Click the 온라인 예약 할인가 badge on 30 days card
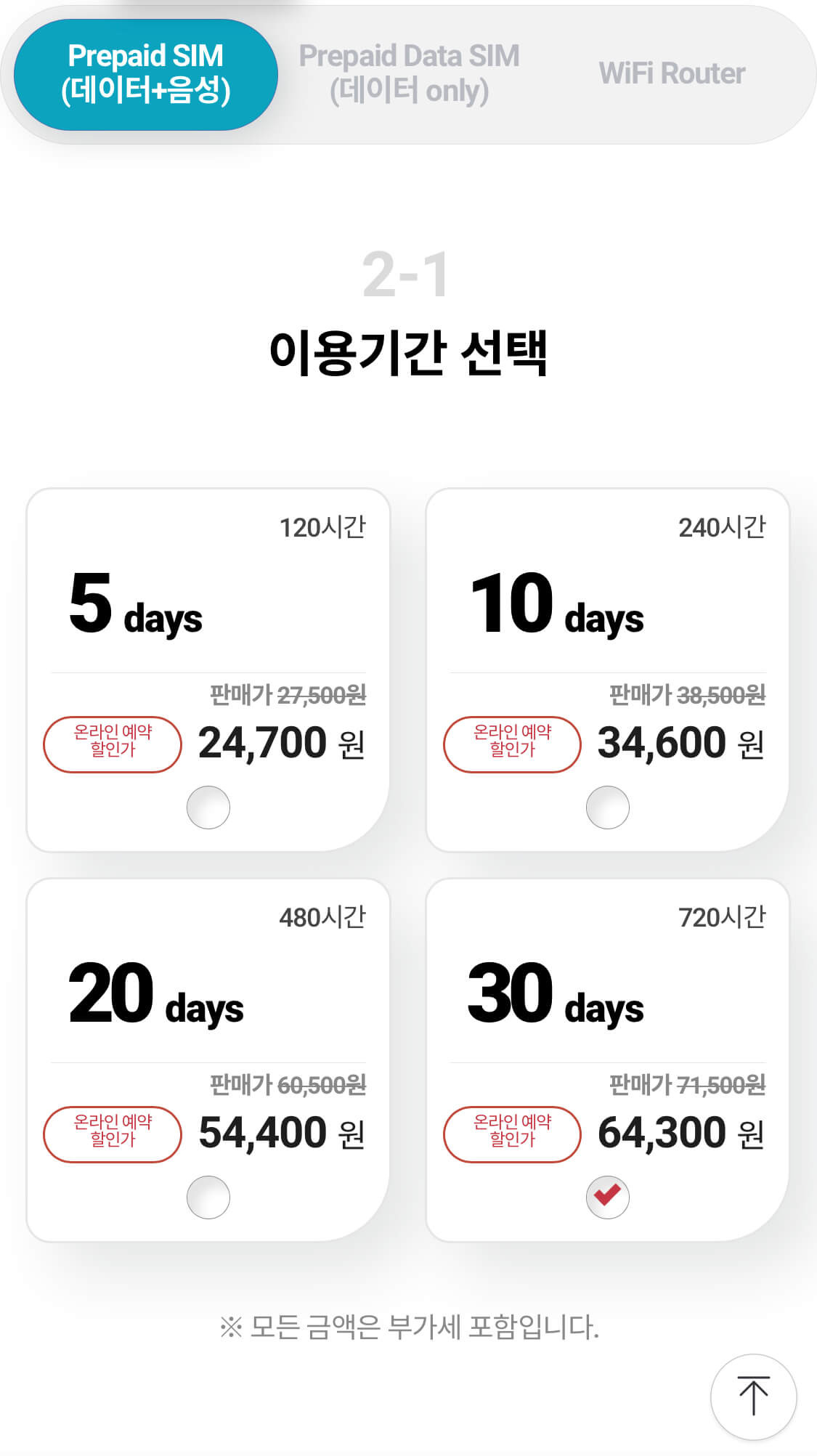 pyautogui.click(x=511, y=1134)
